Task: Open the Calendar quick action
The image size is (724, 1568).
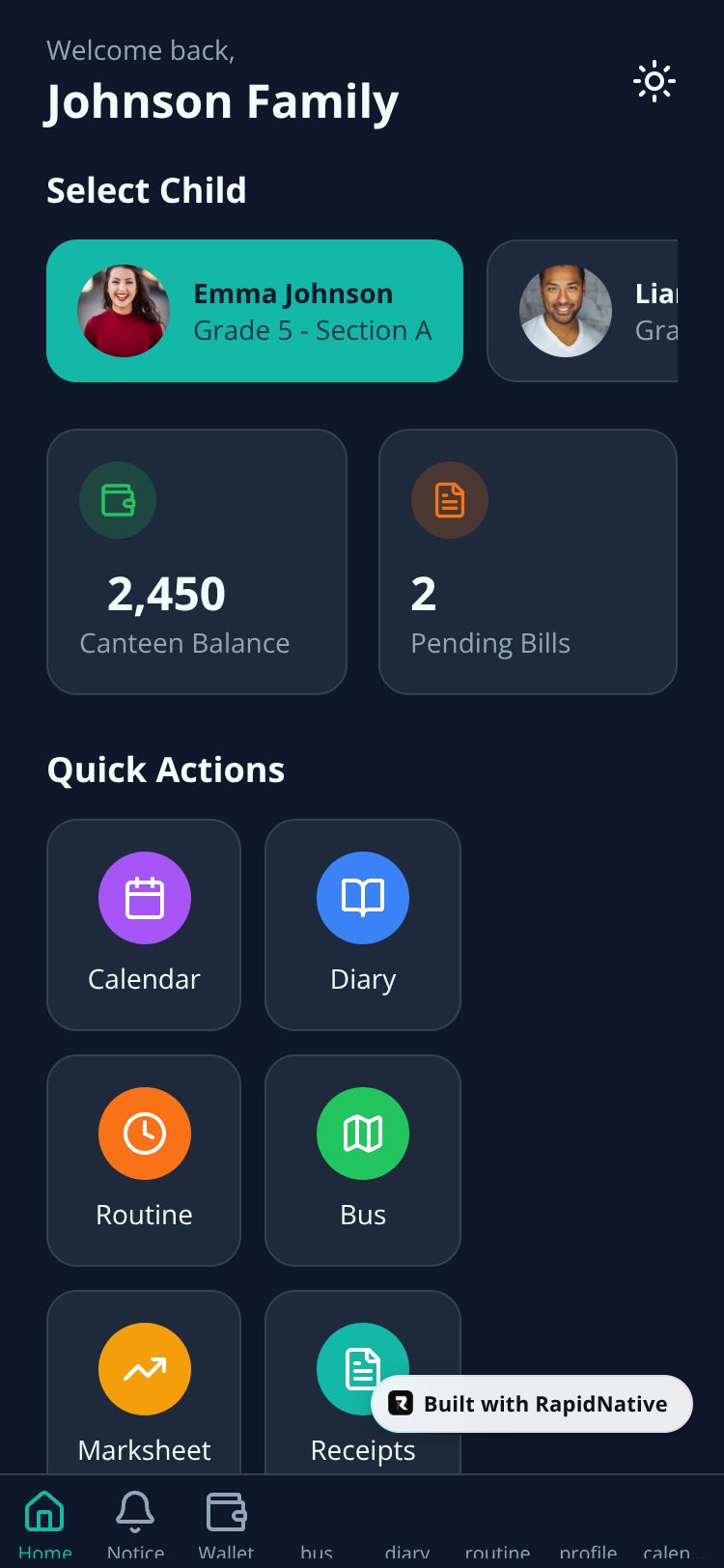Action: (144, 924)
